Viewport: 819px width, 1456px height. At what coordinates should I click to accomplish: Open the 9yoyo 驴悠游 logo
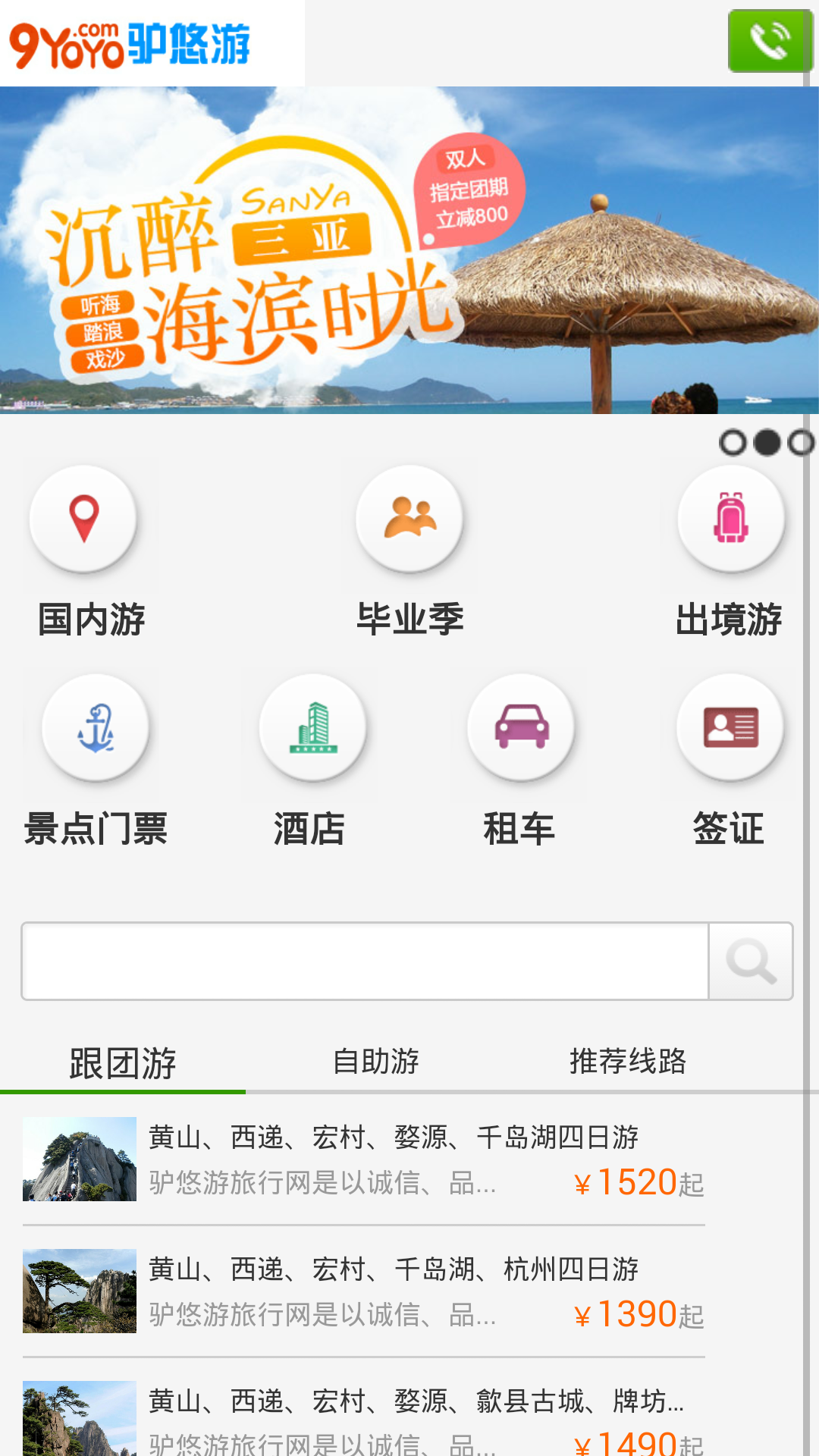[129, 42]
